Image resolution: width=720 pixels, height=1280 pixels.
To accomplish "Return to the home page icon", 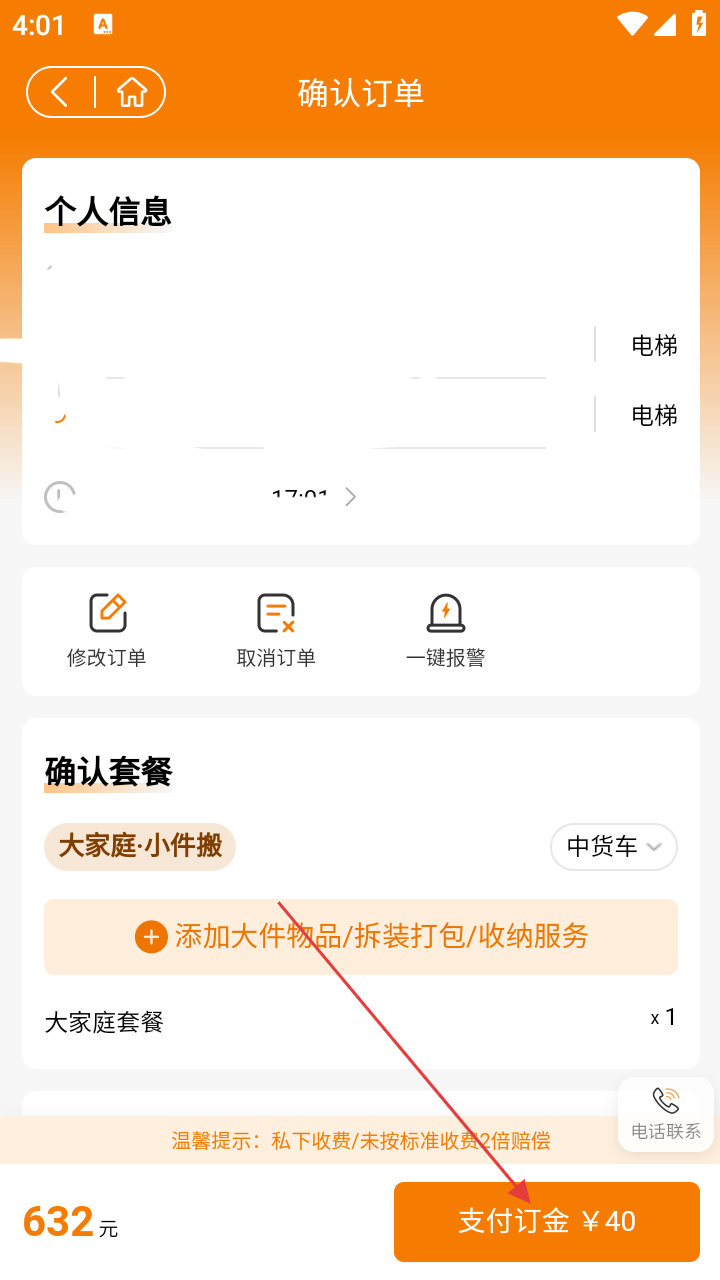I will (131, 93).
